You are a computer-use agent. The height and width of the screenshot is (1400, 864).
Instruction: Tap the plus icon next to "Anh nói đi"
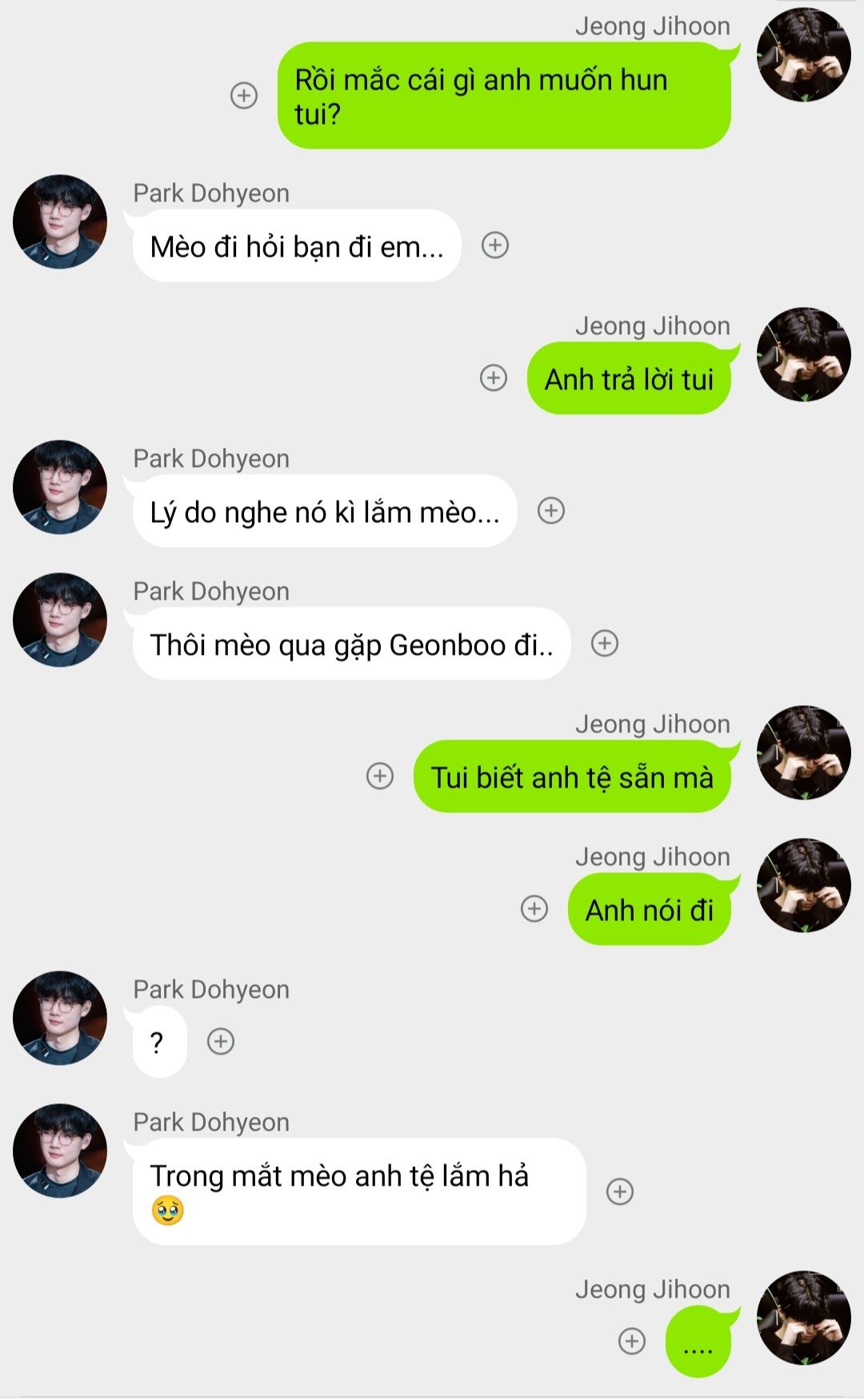[534, 908]
